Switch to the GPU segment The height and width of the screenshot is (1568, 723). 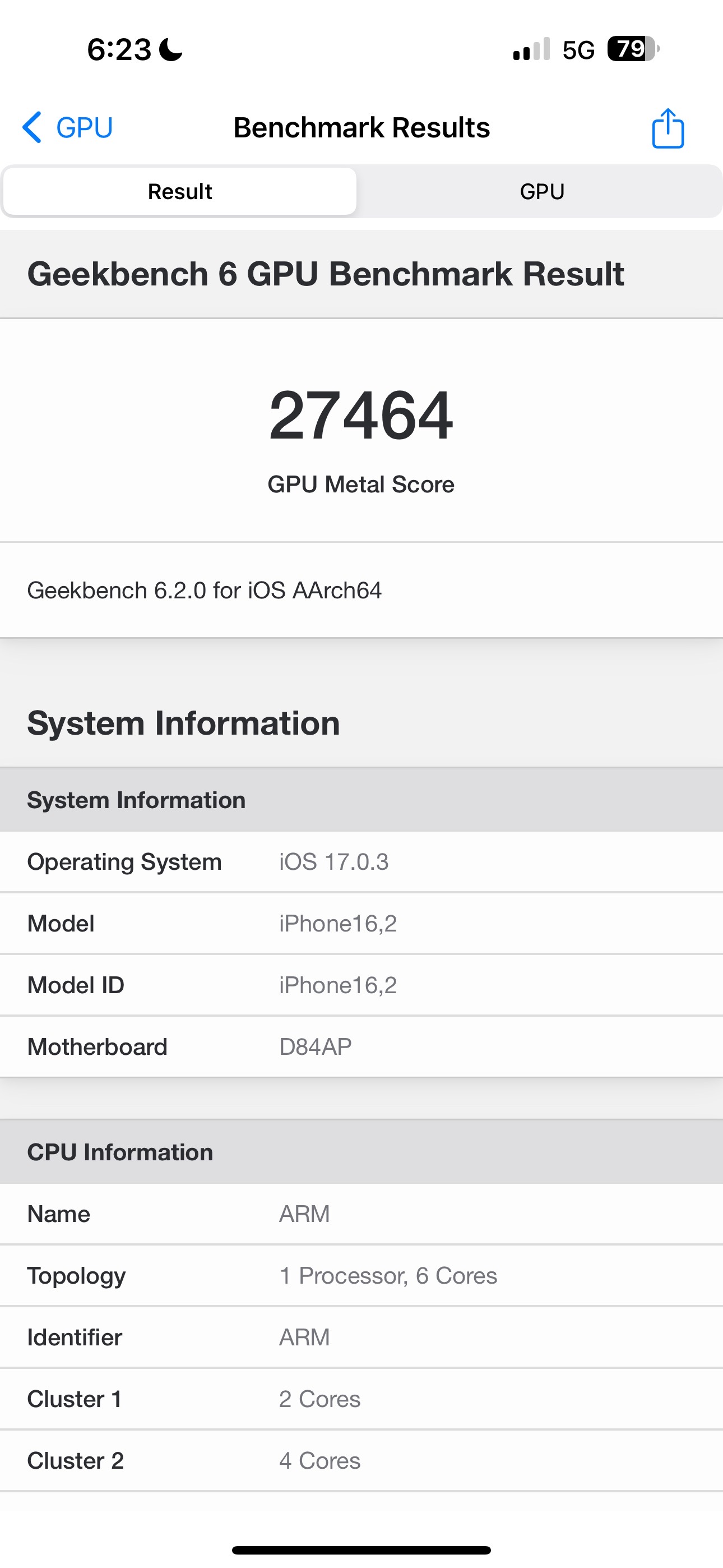(541, 191)
